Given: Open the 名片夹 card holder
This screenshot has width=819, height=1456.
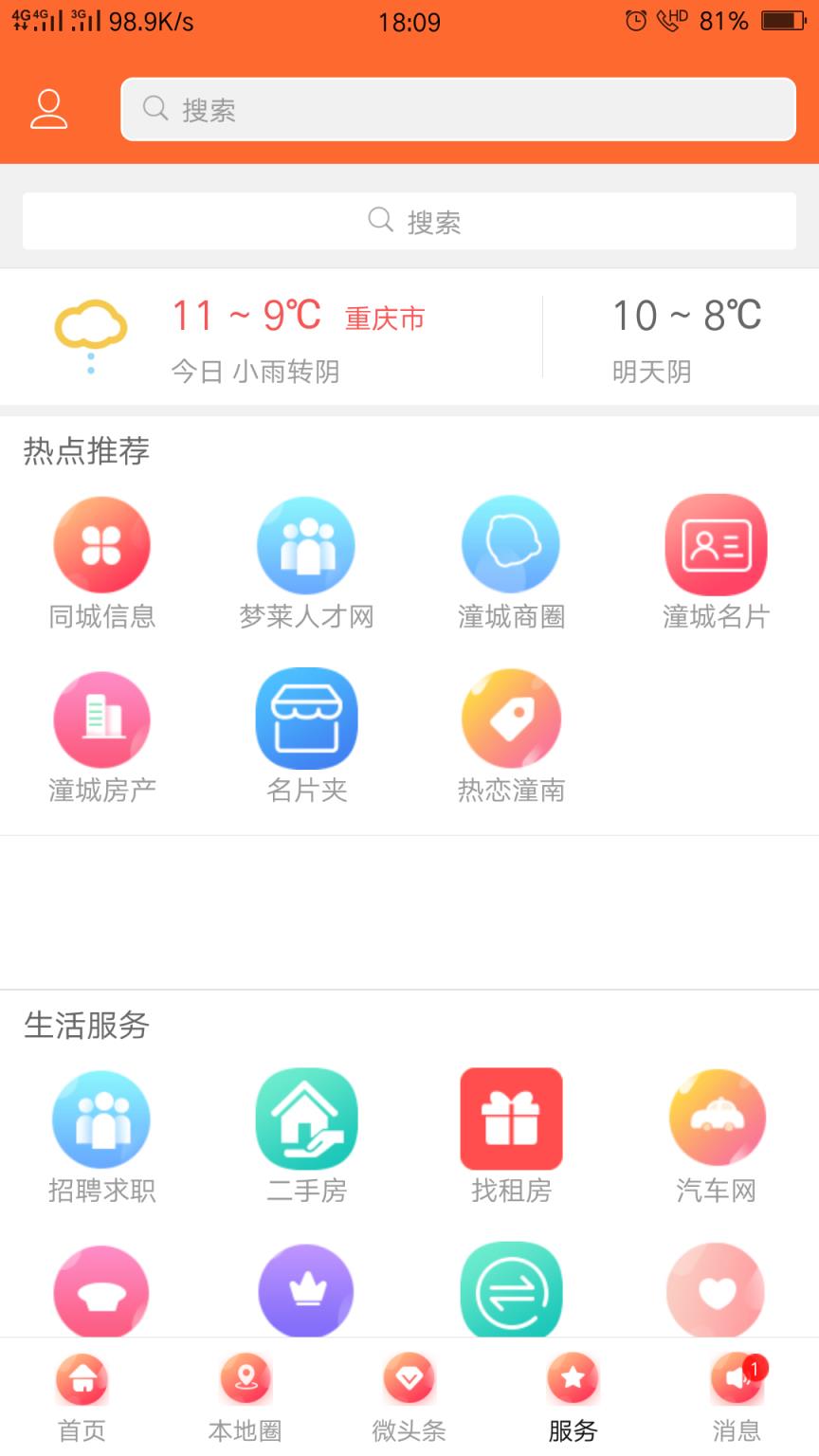Looking at the screenshot, I should 306,718.
